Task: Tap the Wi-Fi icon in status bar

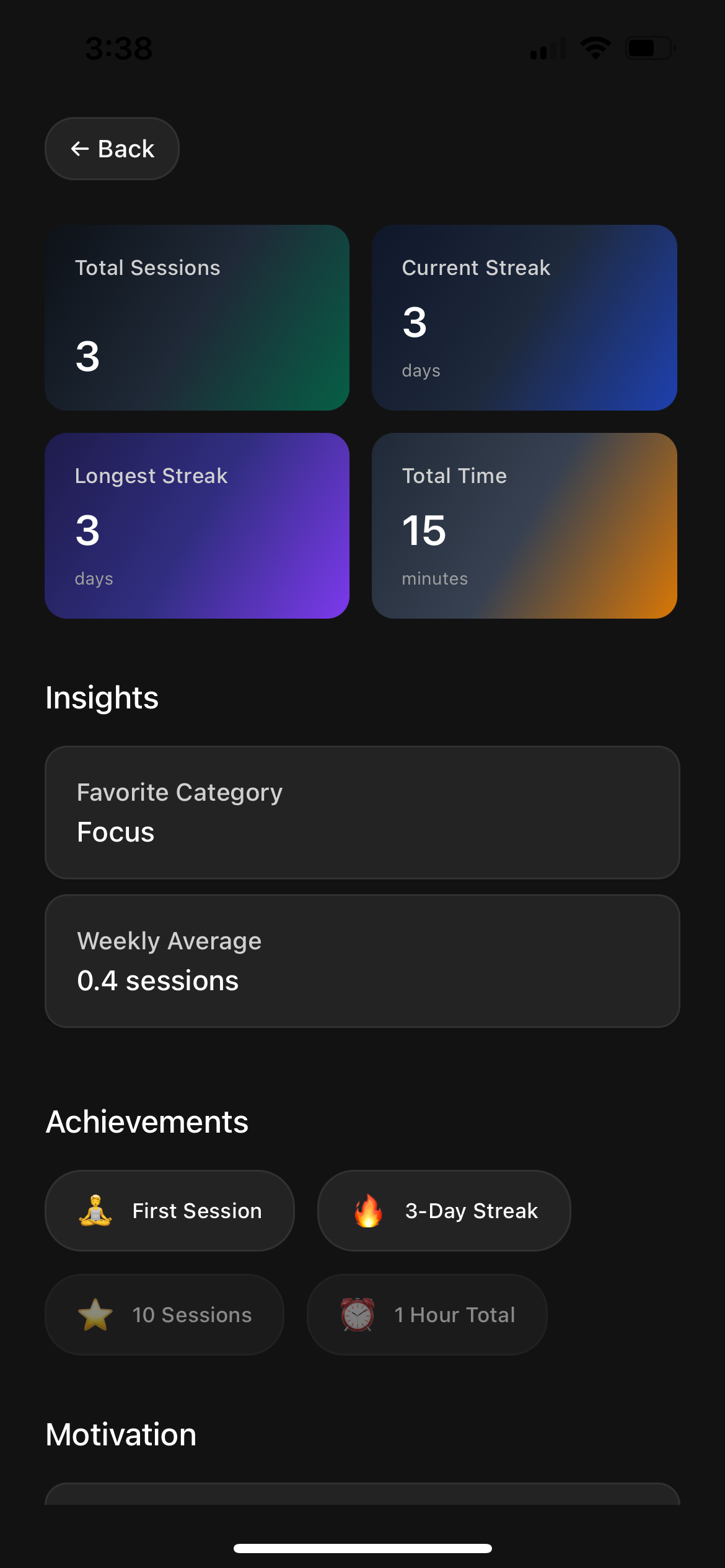Action: point(595,46)
